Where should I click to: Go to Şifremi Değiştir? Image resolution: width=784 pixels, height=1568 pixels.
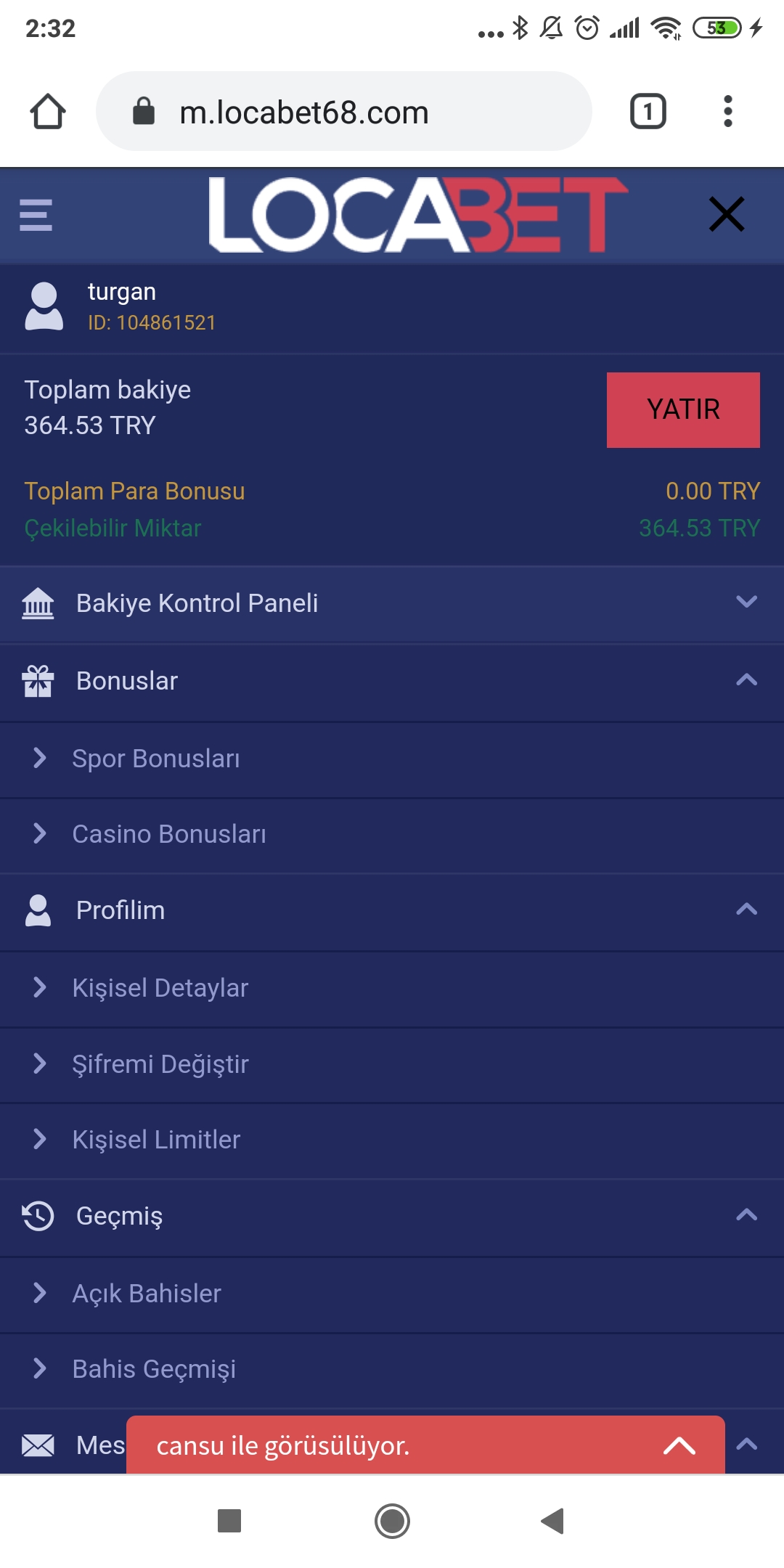pyautogui.click(x=160, y=1064)
